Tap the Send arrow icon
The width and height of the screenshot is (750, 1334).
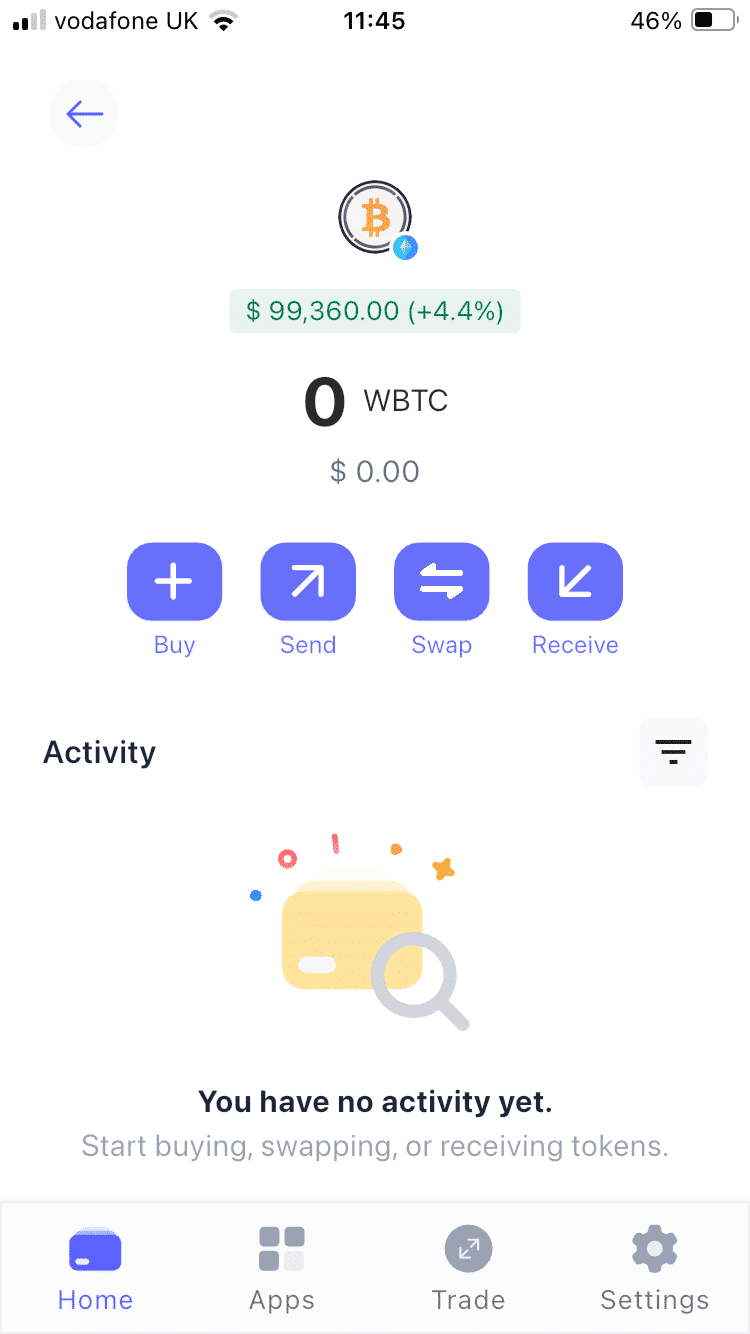pos(308,581)
